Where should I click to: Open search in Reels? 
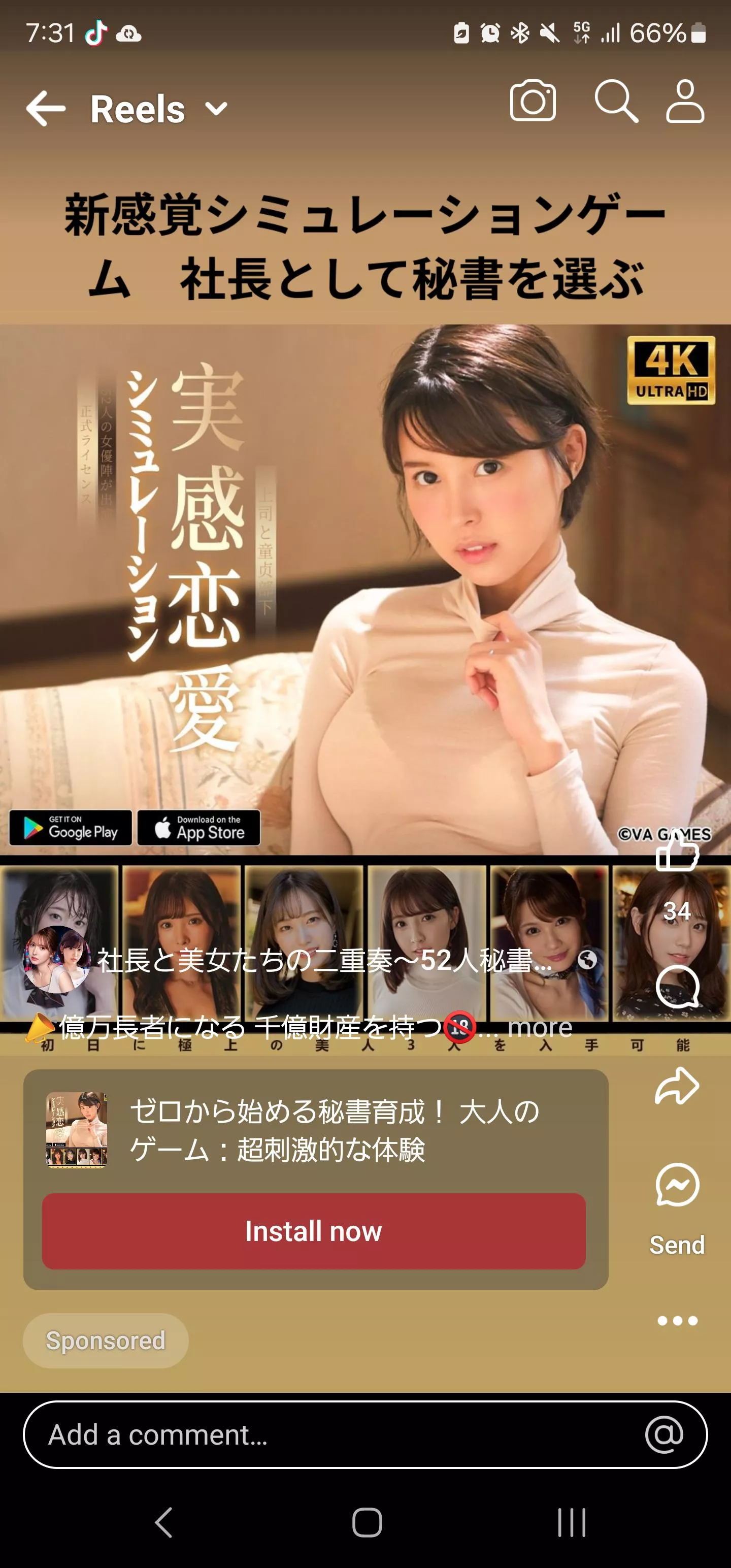tap(615, 101)
